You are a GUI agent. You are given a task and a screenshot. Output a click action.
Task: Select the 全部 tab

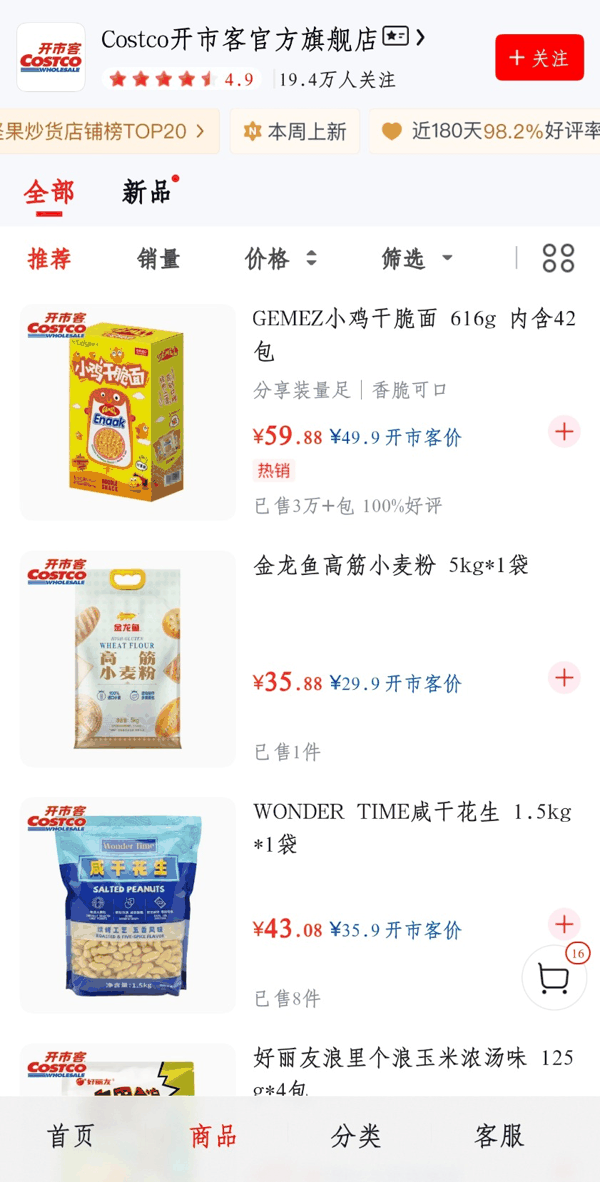tap(49, 194)
